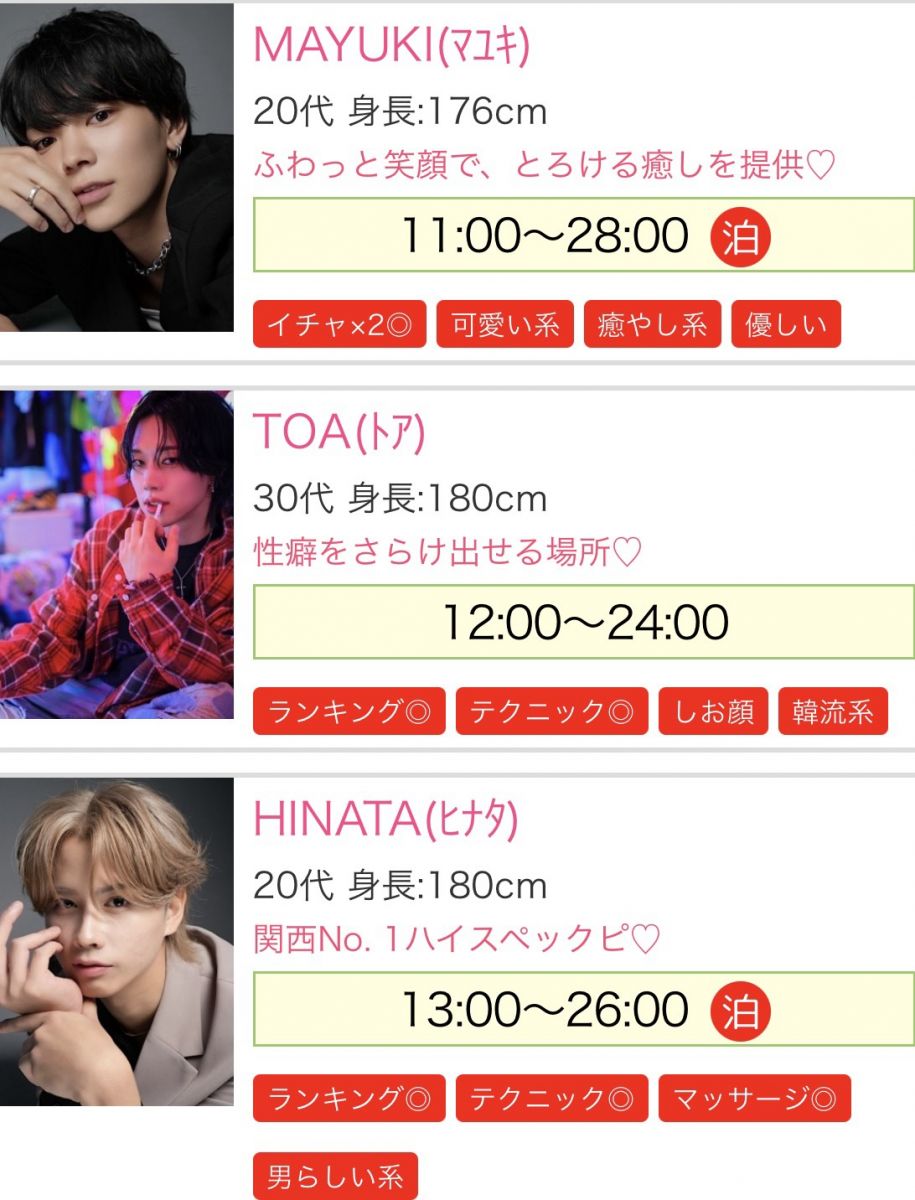915x1200 pixels.
Task: Open TOA's profile photo
Action: pyautogui.click(x=116, y=554)
